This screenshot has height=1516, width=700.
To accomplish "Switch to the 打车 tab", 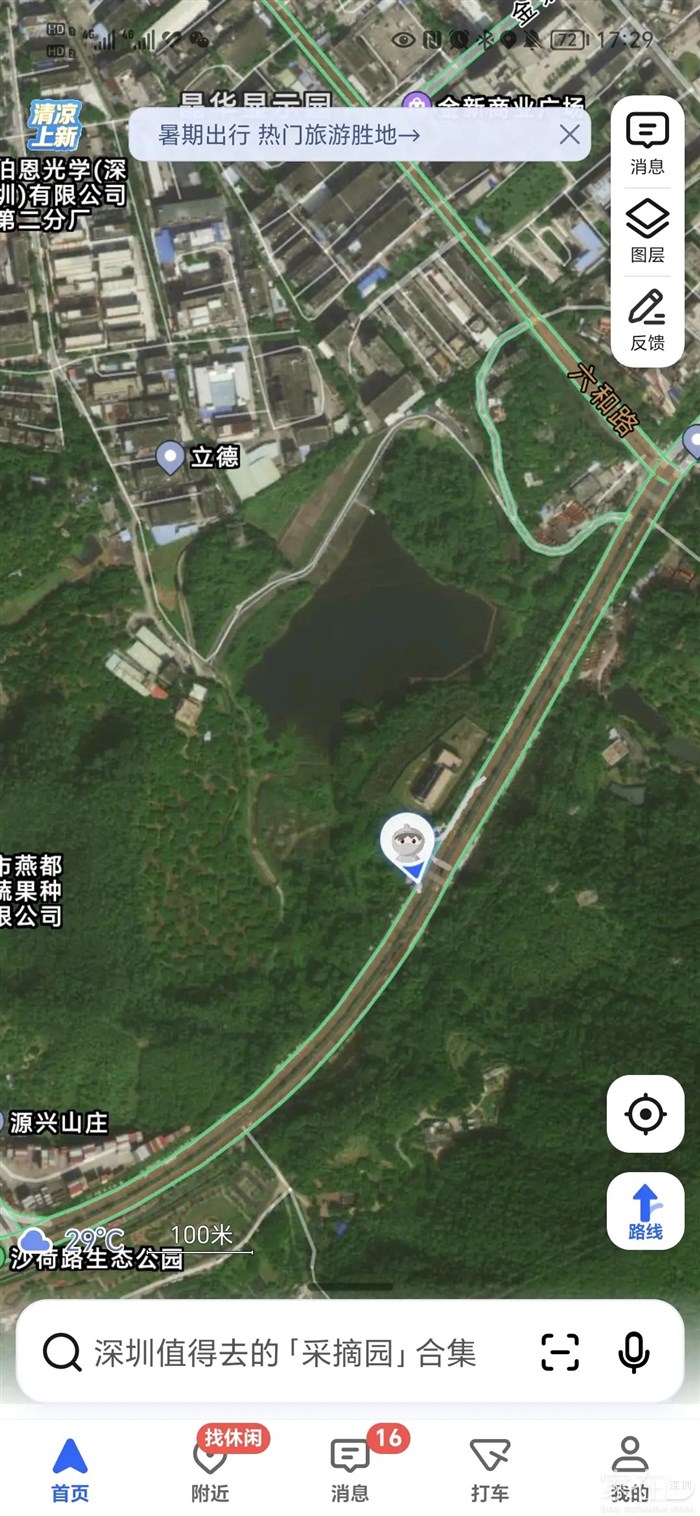I will point(490,1470).
